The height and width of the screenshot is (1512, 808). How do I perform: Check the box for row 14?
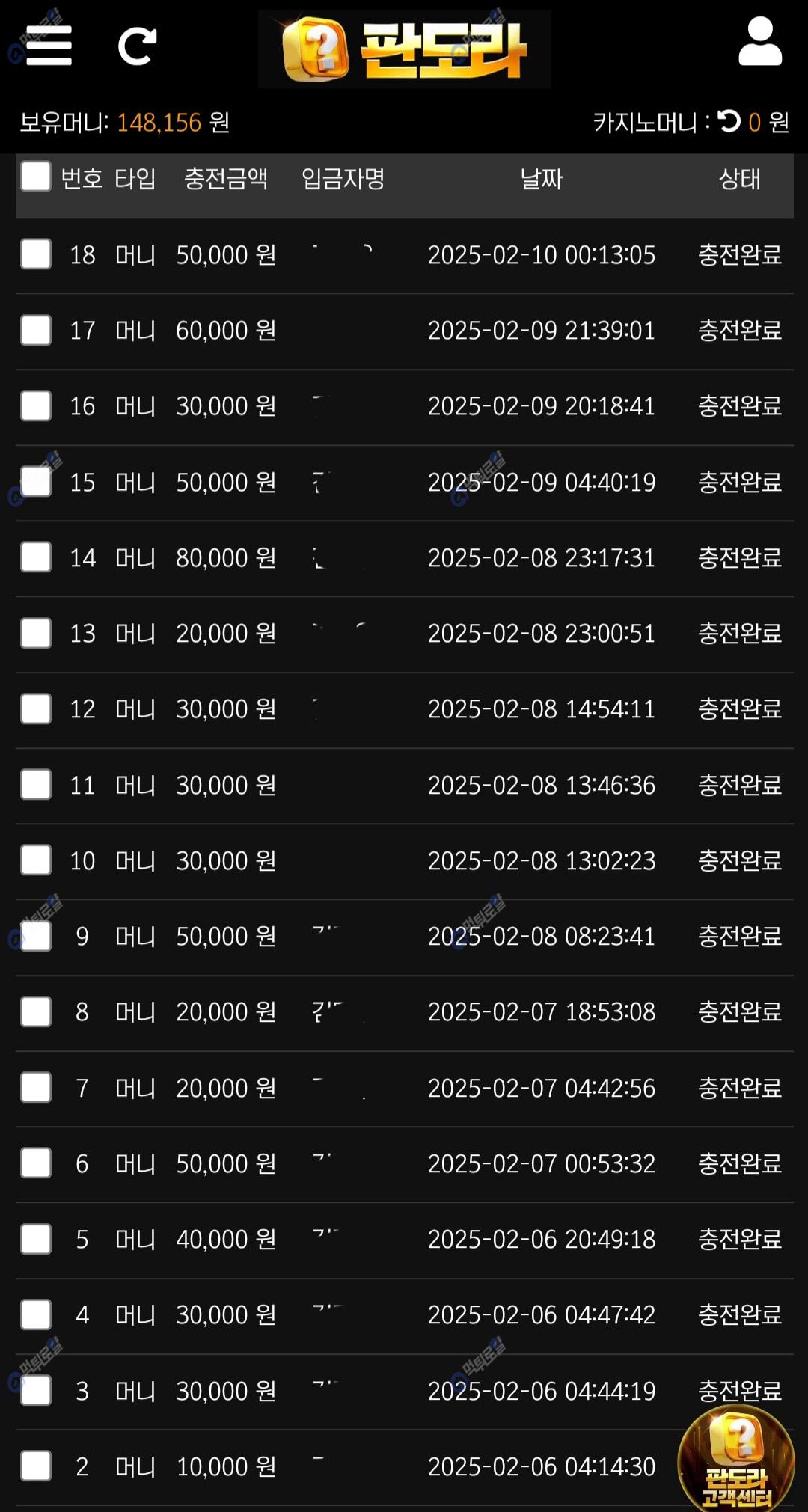[36, 557]
